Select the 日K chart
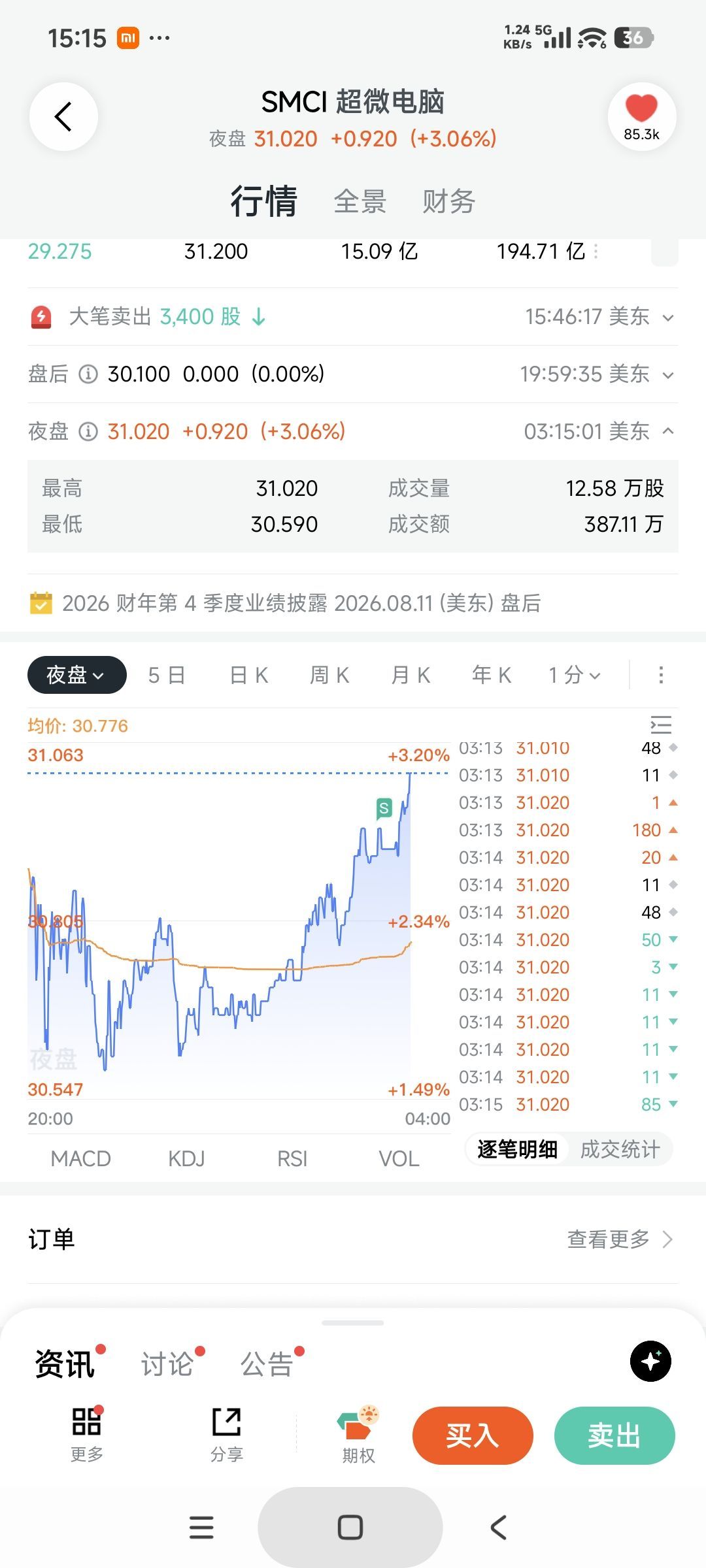706x1568 pixels. (x=248, y=675)
